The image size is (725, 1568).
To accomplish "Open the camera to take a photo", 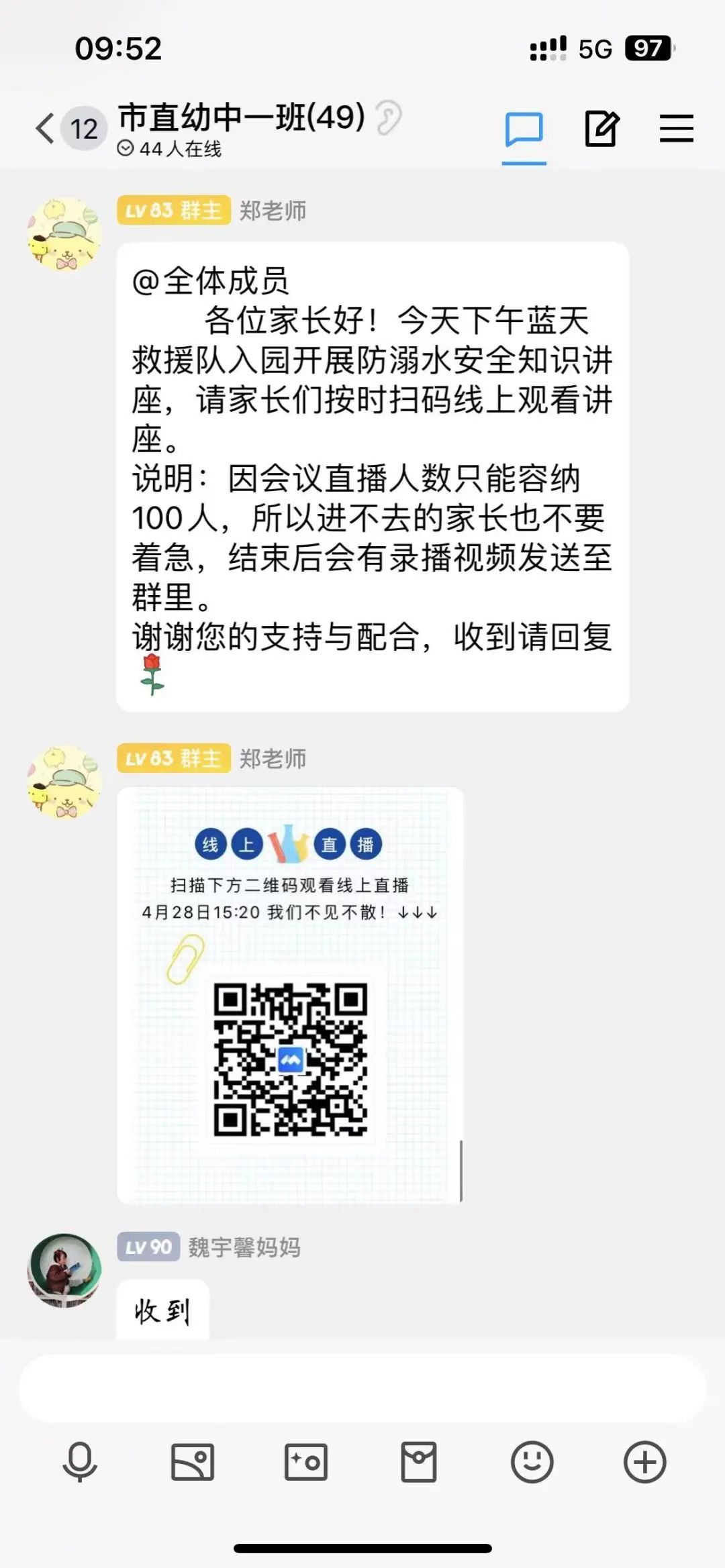I will click(306, 1462).
